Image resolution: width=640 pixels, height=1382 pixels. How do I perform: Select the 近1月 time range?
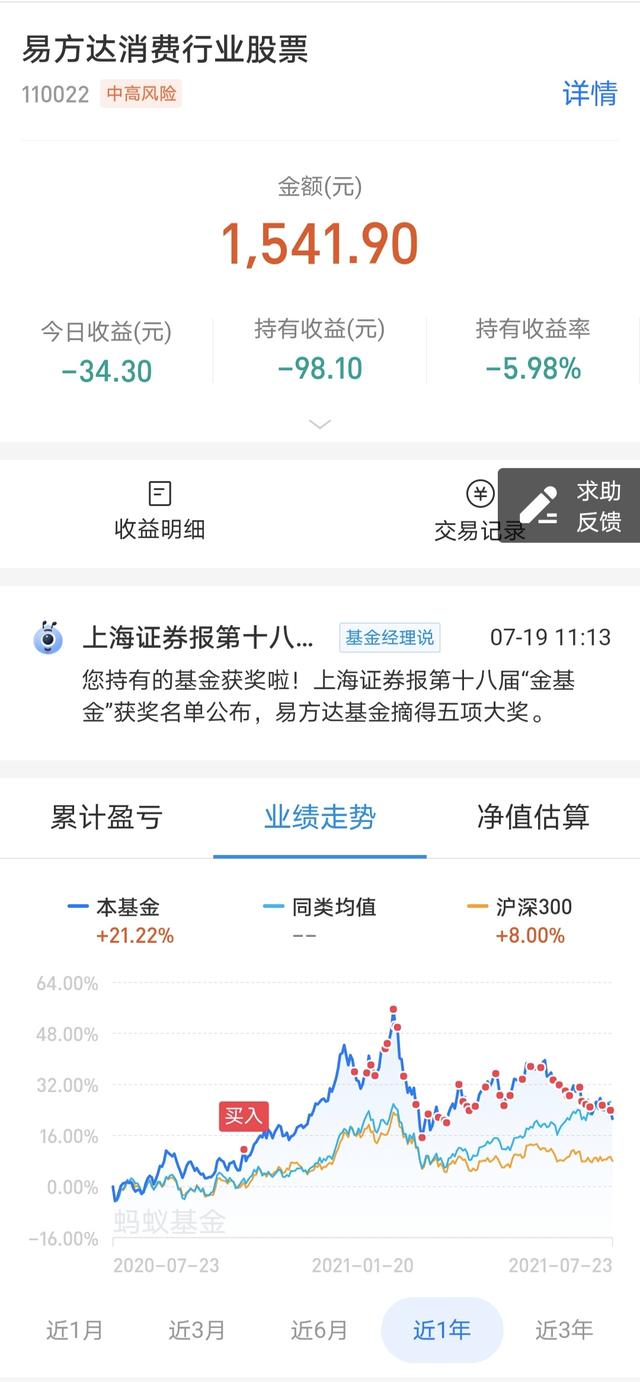(75, 1330)
